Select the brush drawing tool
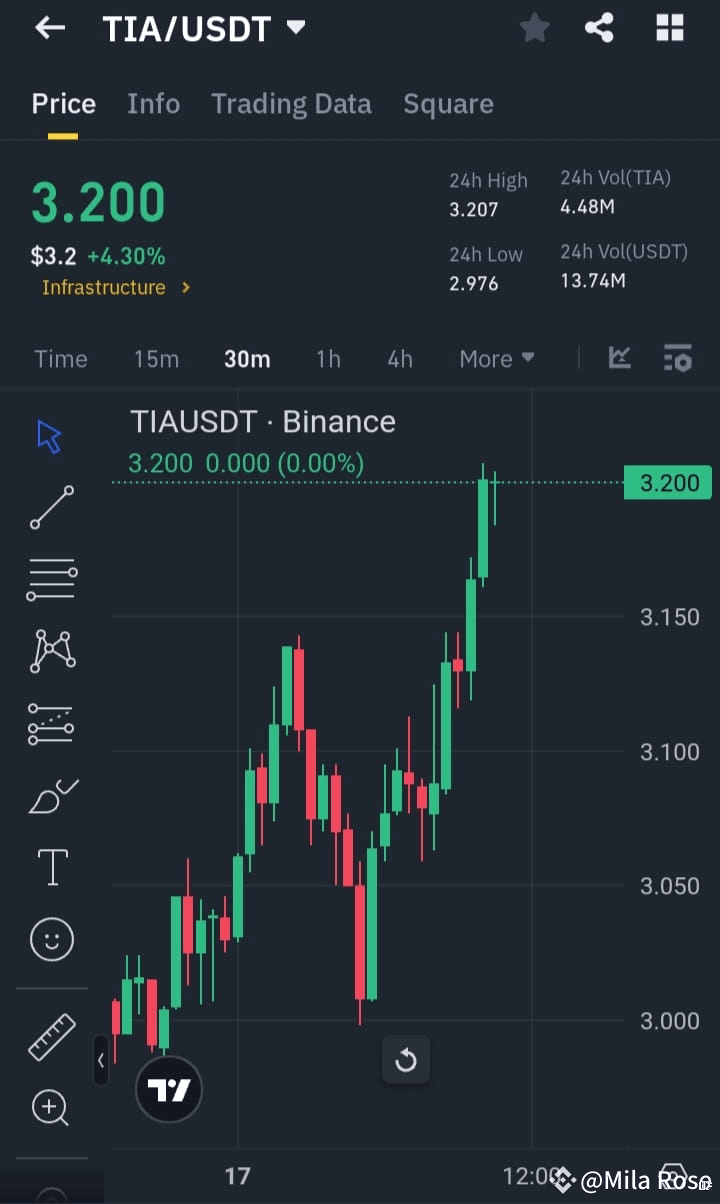The height and width of the screenshot is (1204, 720). (x=51, y=795)
